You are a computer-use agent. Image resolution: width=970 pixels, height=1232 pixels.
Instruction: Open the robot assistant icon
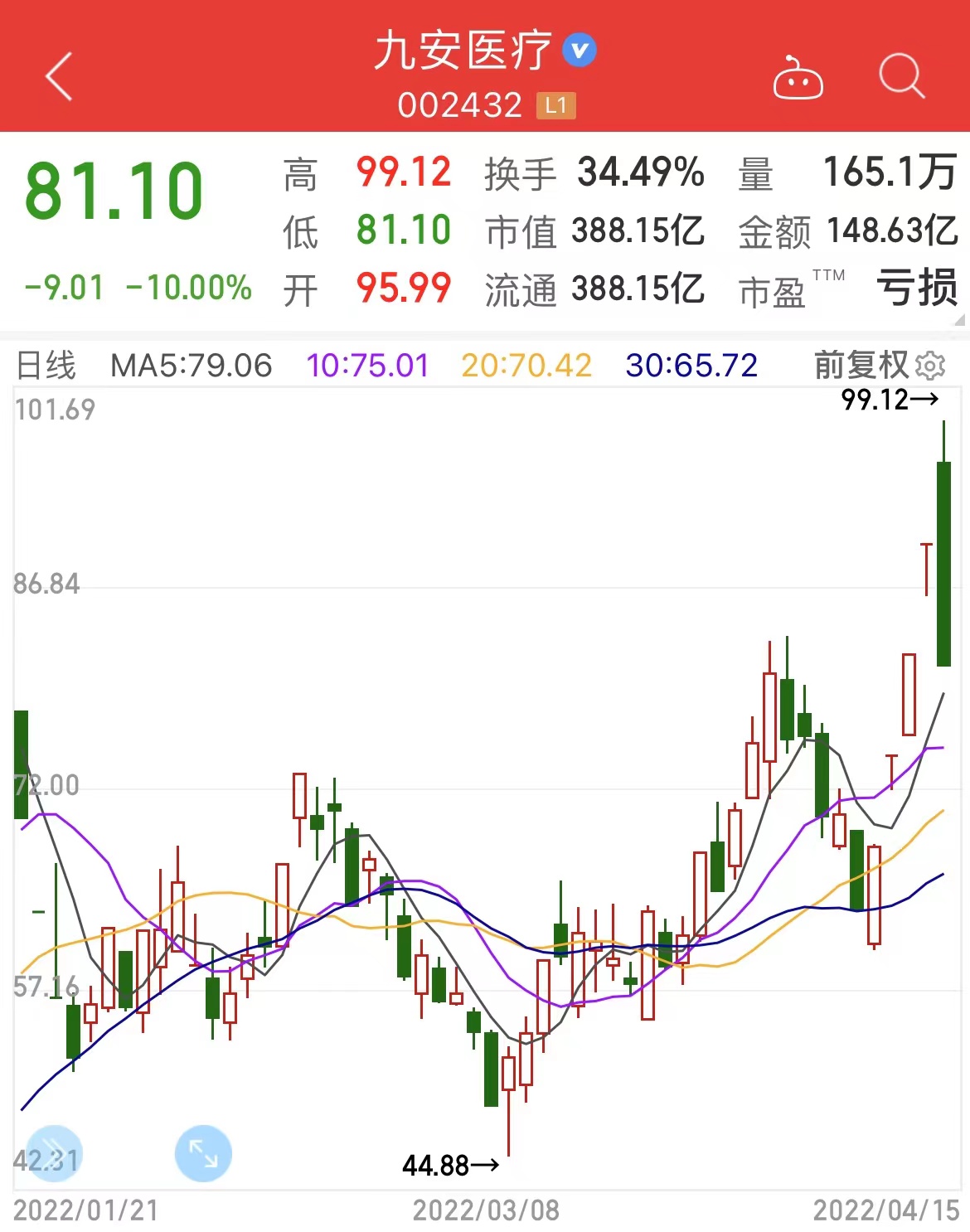pyautogui.click(x=798, y=78)
